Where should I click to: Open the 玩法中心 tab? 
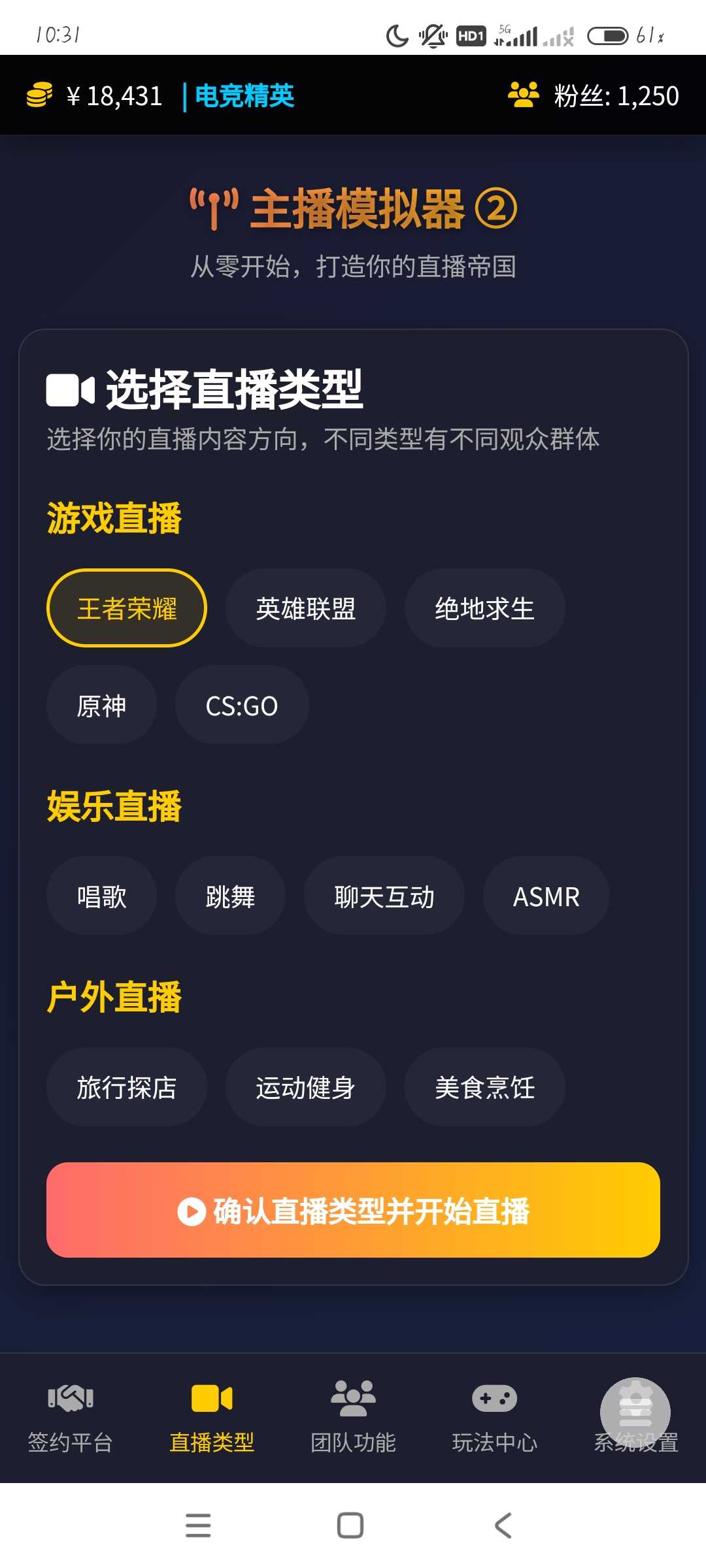pos(495,1416)
